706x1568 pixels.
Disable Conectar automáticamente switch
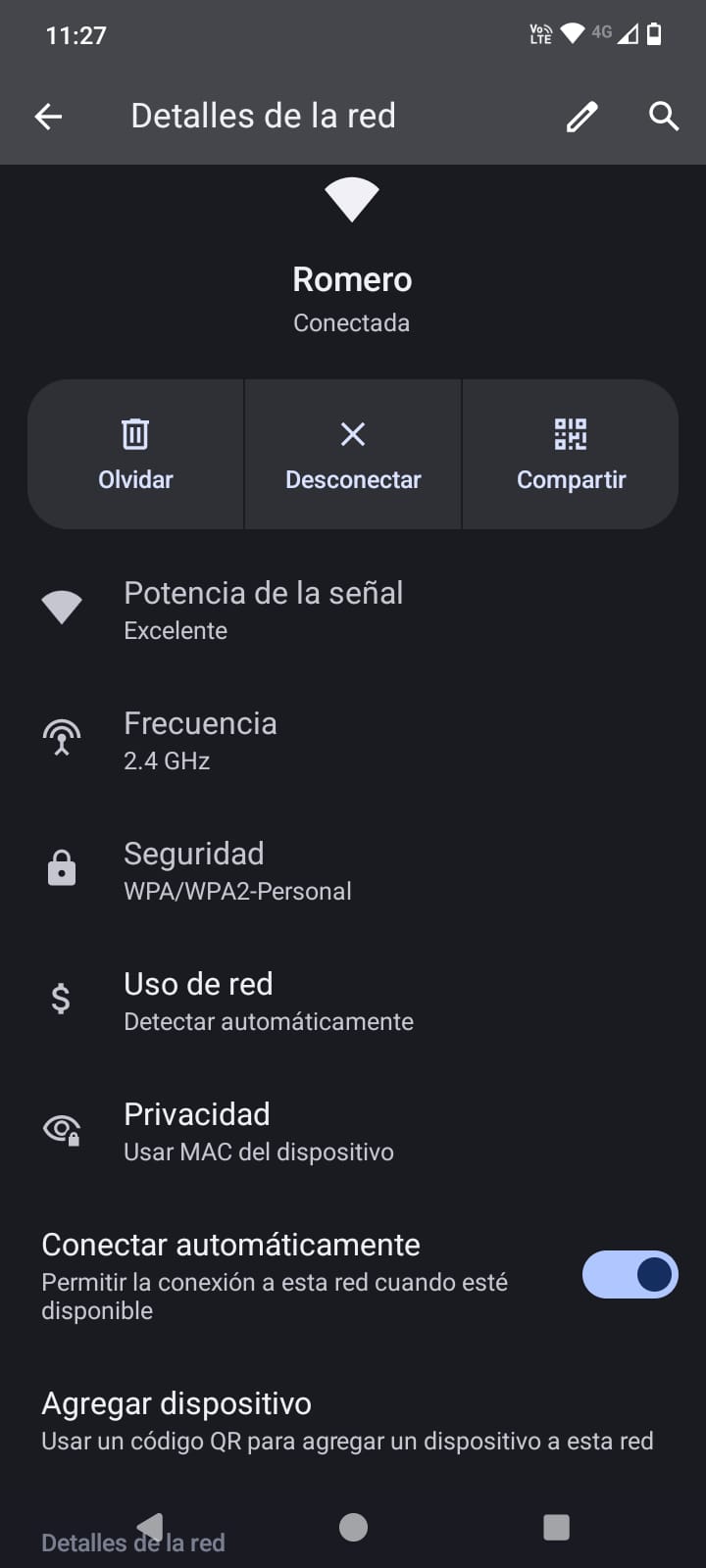[630, 1274]
